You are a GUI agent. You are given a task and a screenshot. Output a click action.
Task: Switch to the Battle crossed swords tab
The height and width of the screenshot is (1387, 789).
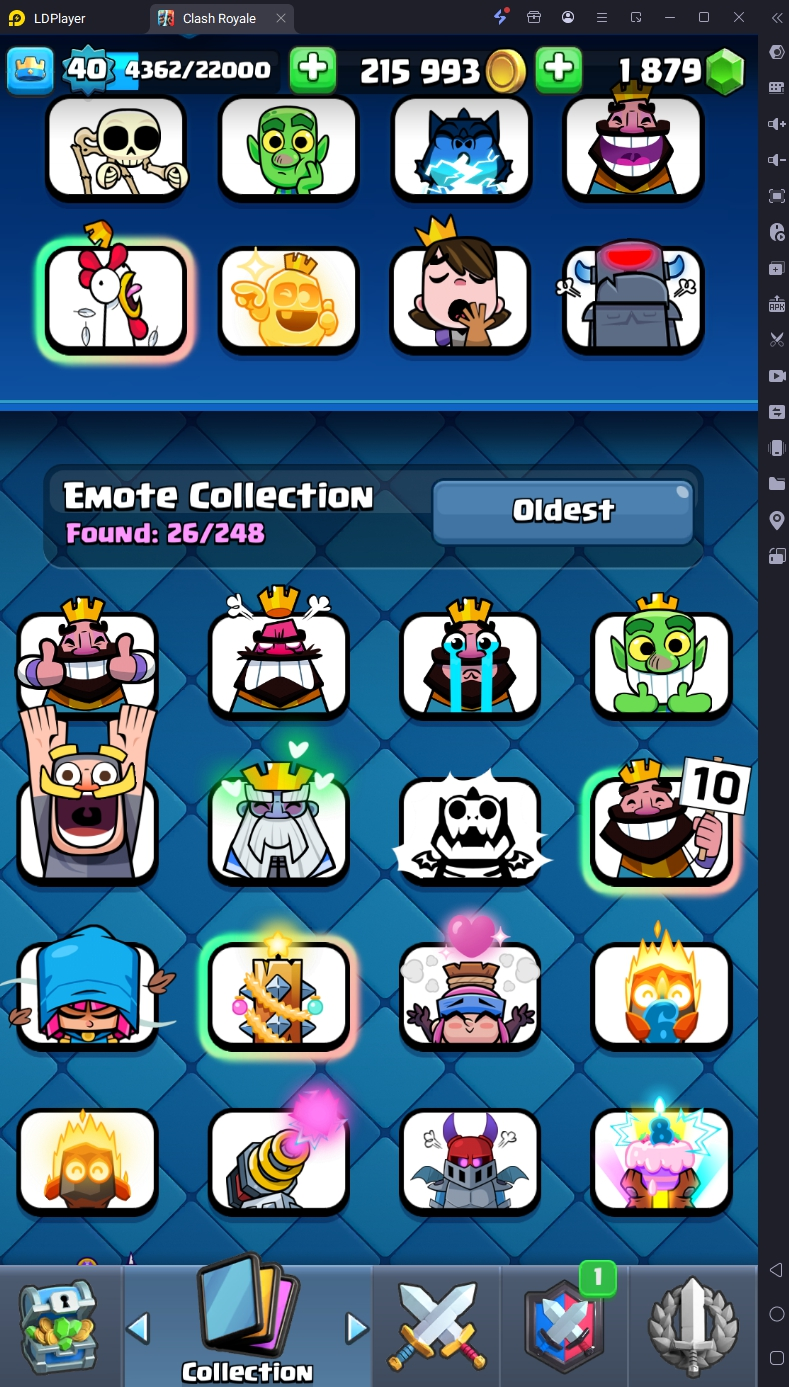click(436, 1326)
